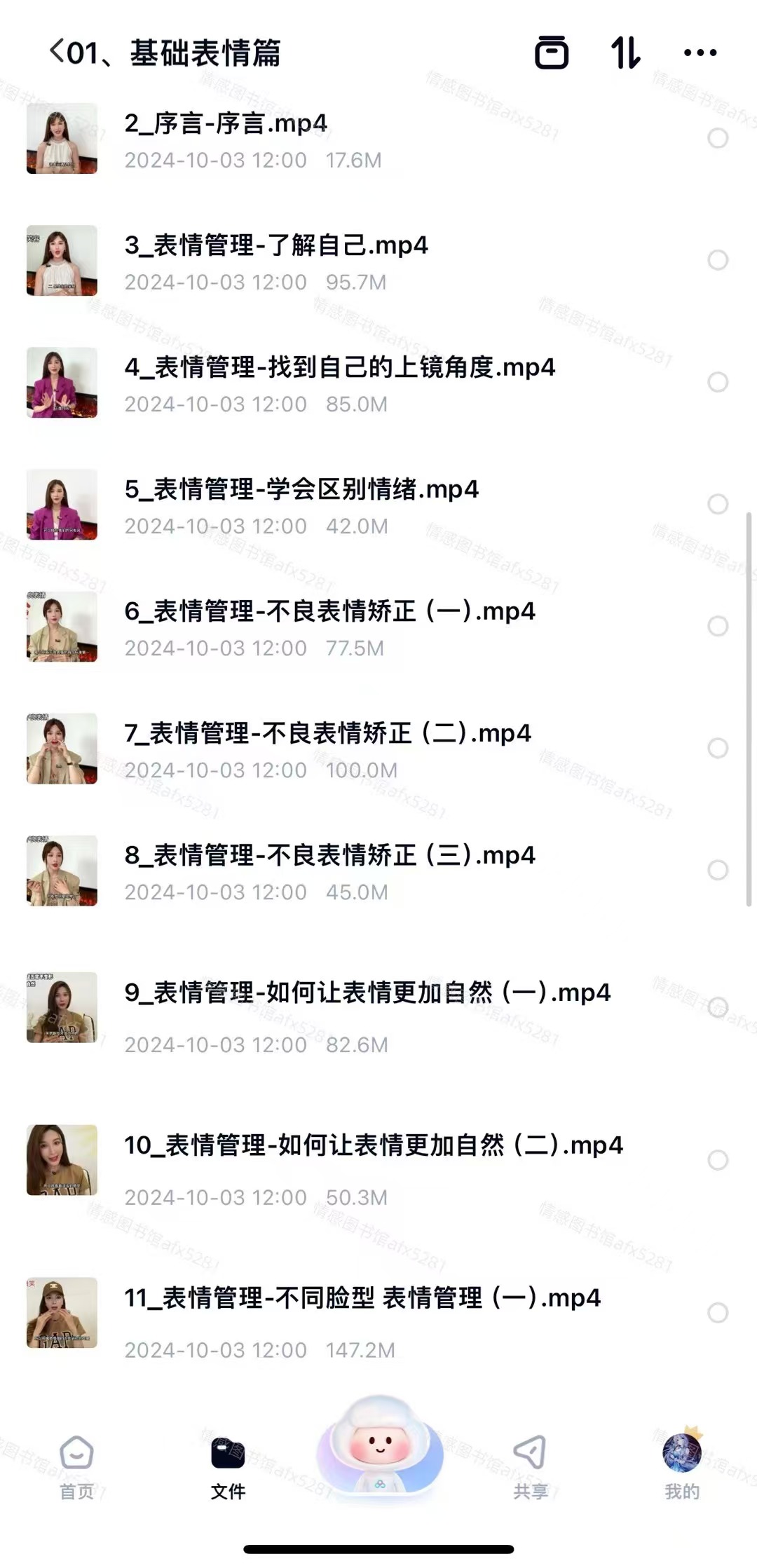Select the circle for 3_表情管理-了解自己.mp4
Image resolution: width=757 pixels, height=1568 pixels.
[718, 260]
